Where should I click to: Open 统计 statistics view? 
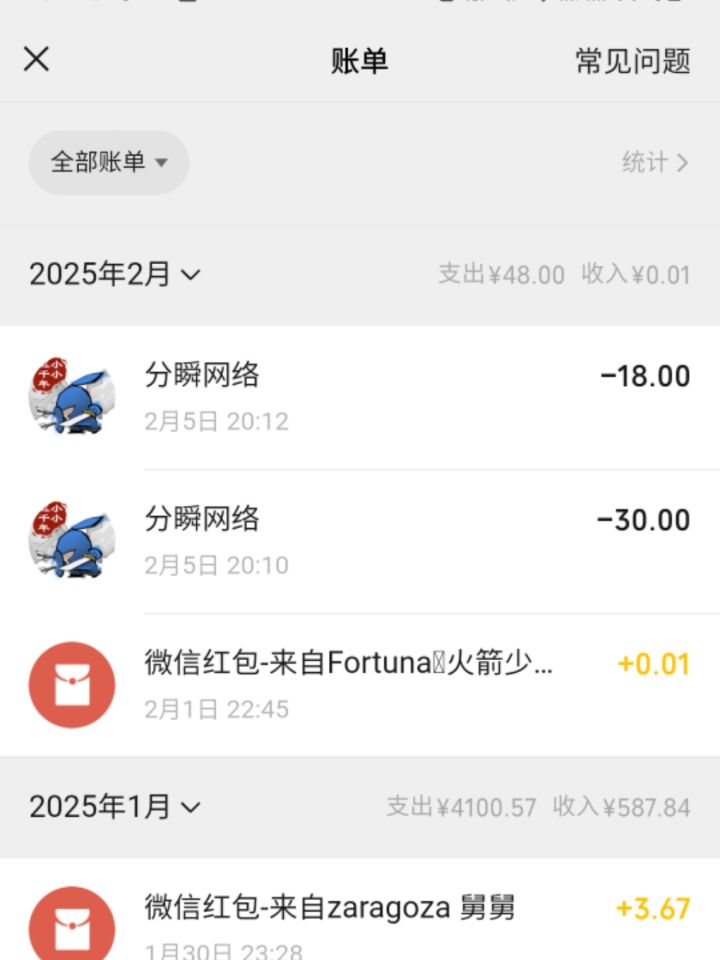pyautogui.click(x=655, y=162)
